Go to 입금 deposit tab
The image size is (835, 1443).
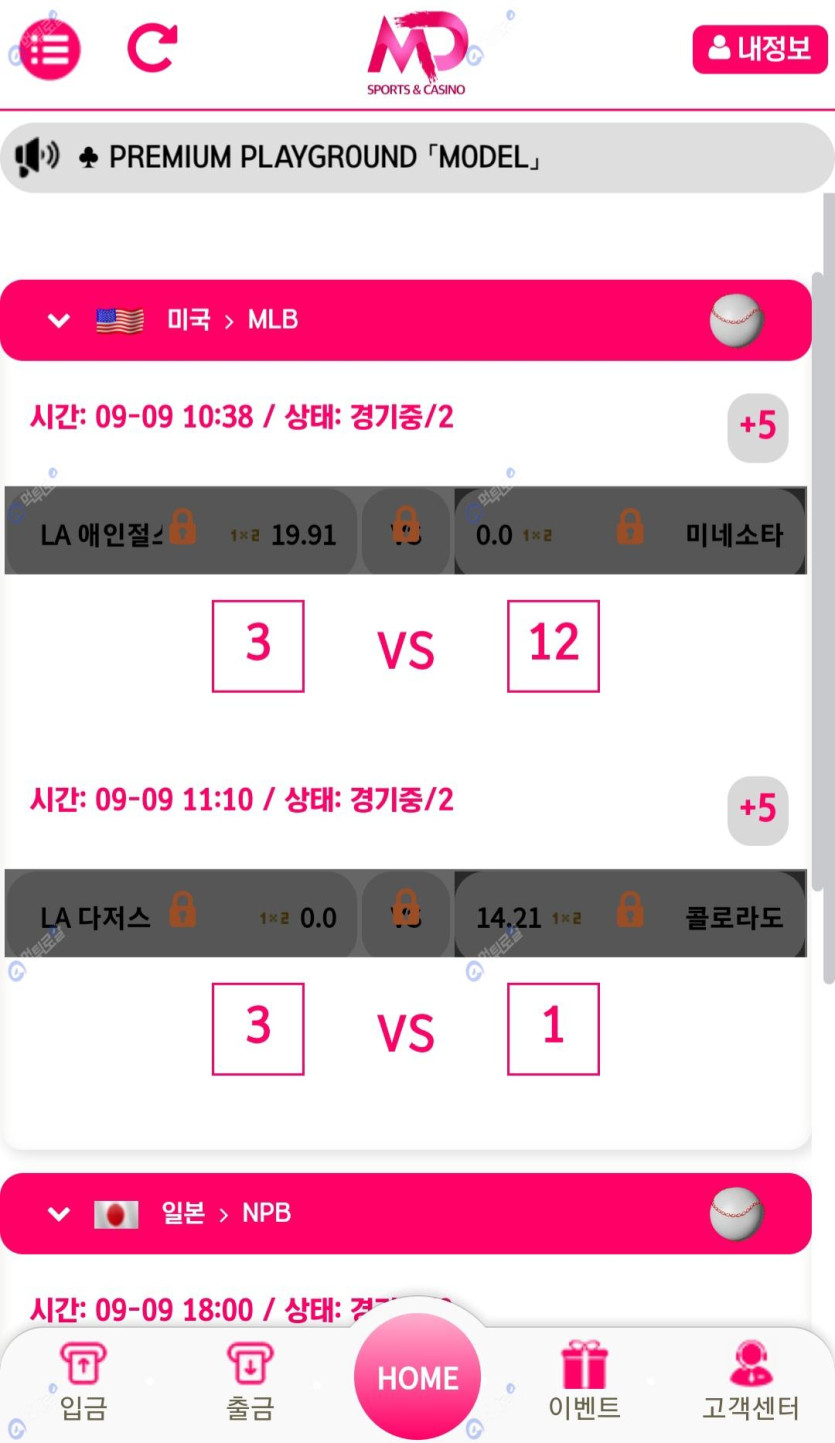[x=84, y=1382]
